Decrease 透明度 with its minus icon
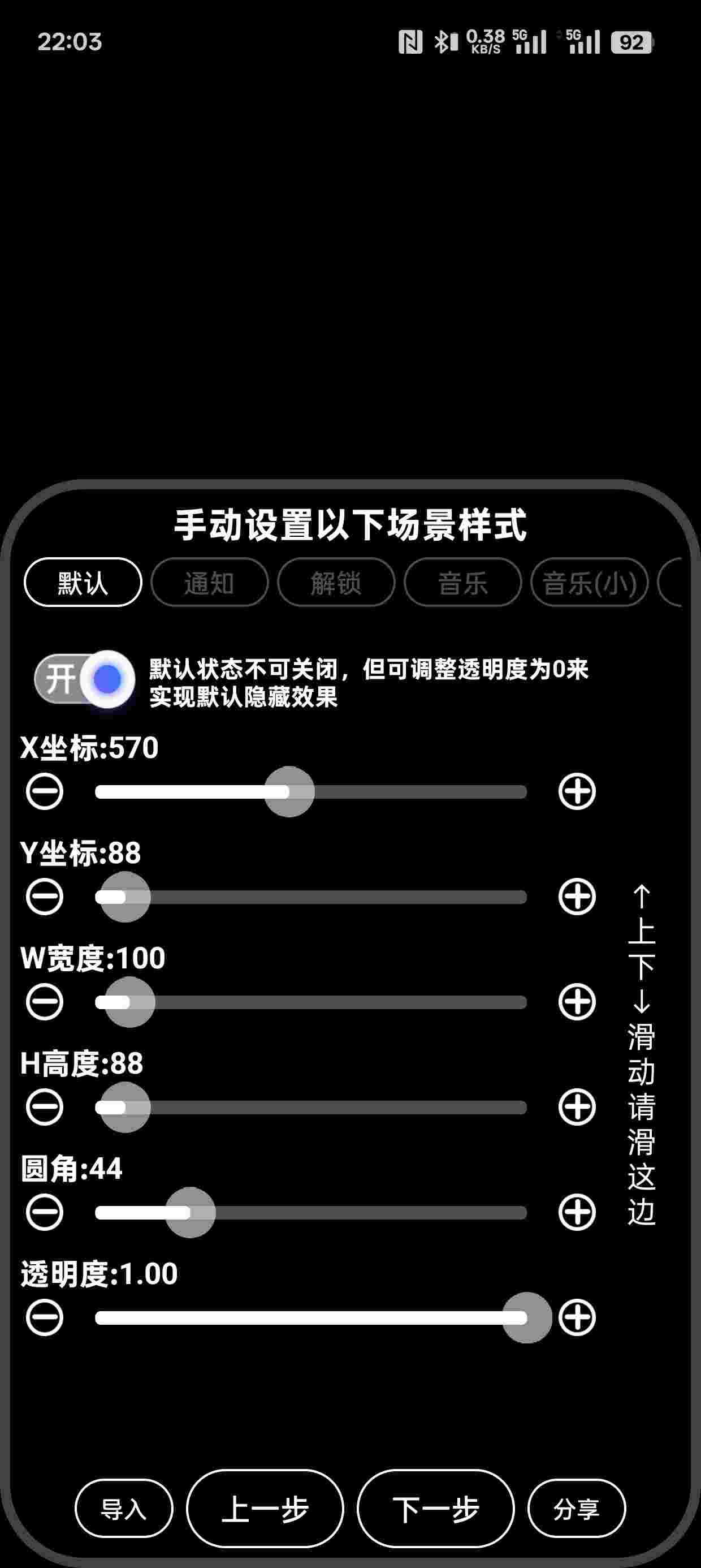701x1568 pixels. tap(44, 1319)
